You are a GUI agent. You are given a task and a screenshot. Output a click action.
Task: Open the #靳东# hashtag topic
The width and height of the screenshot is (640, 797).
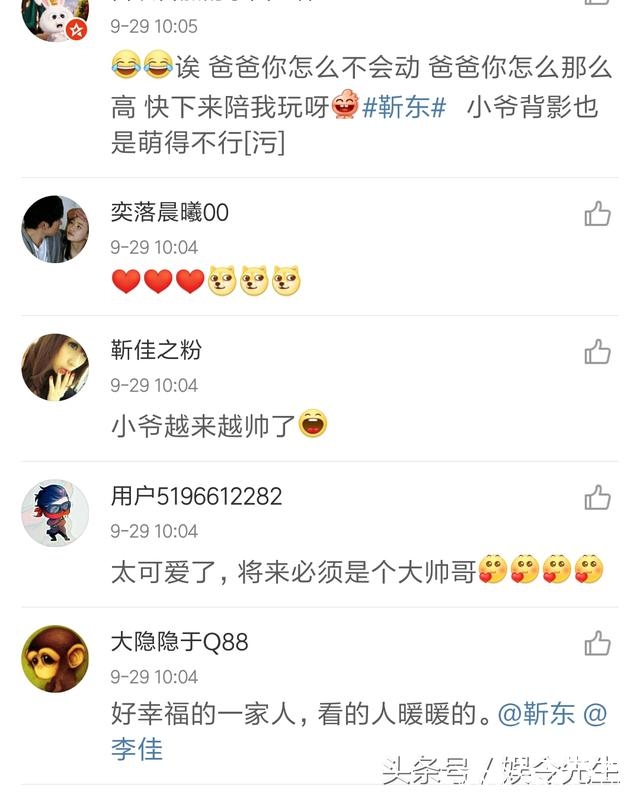tap(403, 108)
